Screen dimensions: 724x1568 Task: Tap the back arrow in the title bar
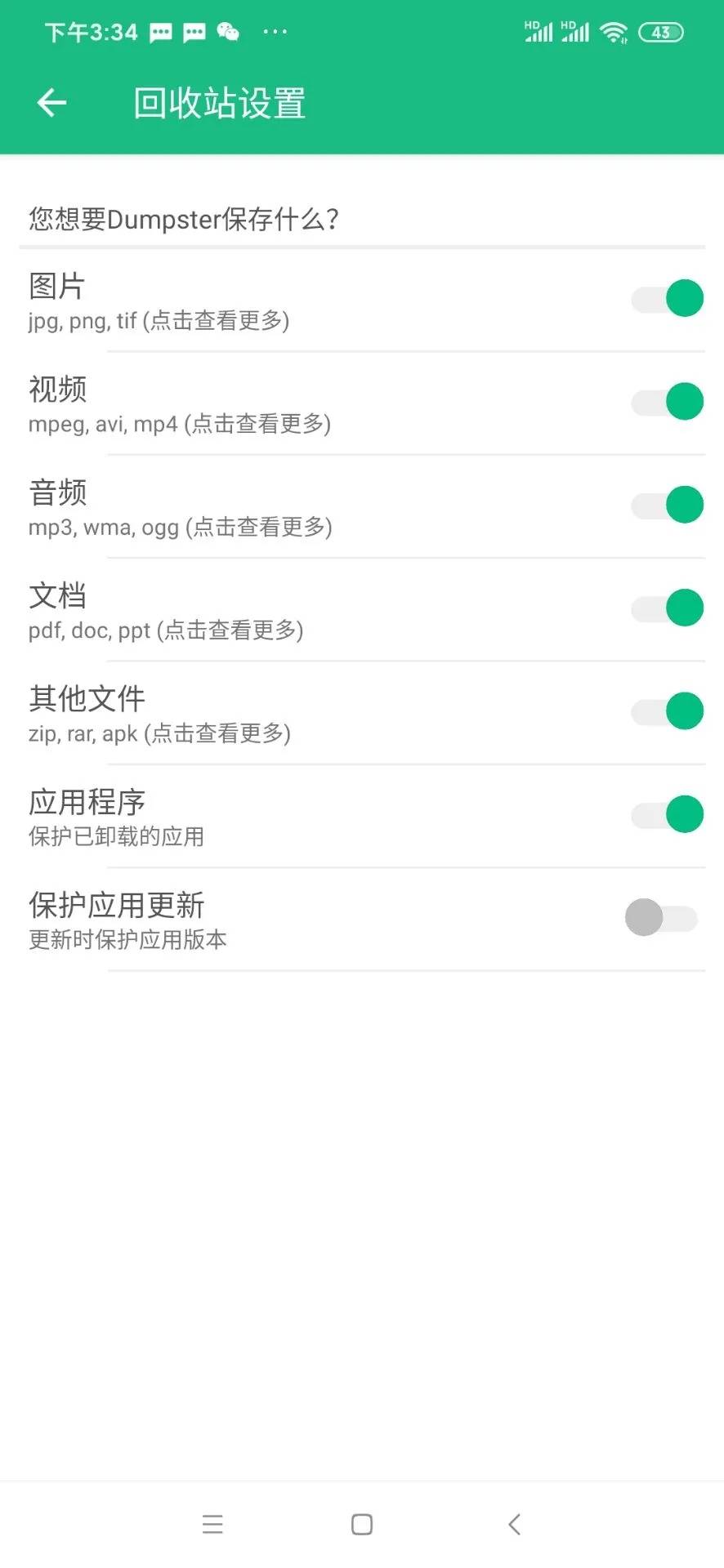(x=51, y=102)
